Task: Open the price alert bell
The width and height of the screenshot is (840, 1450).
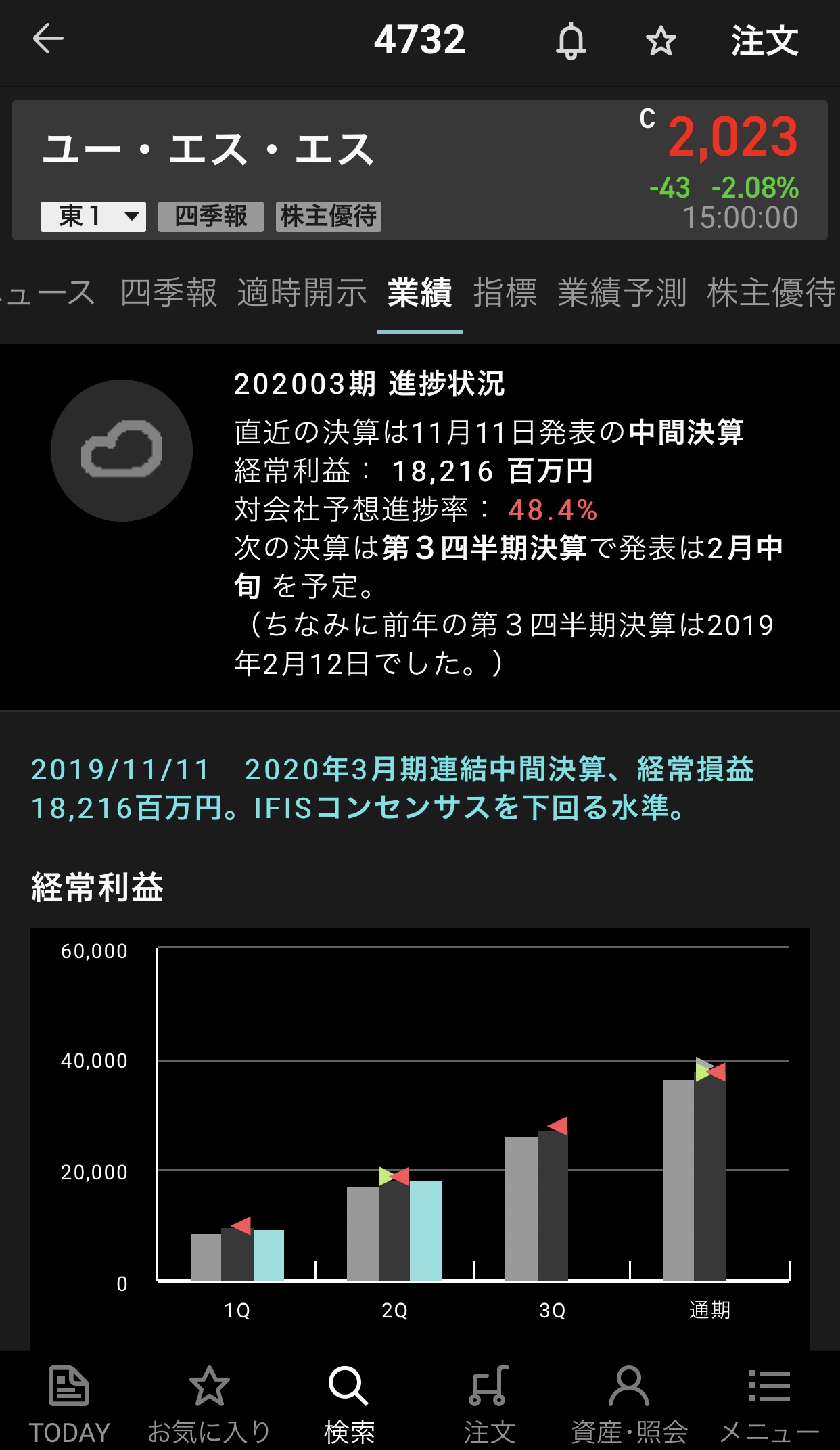Action: (x=571, y=41)
